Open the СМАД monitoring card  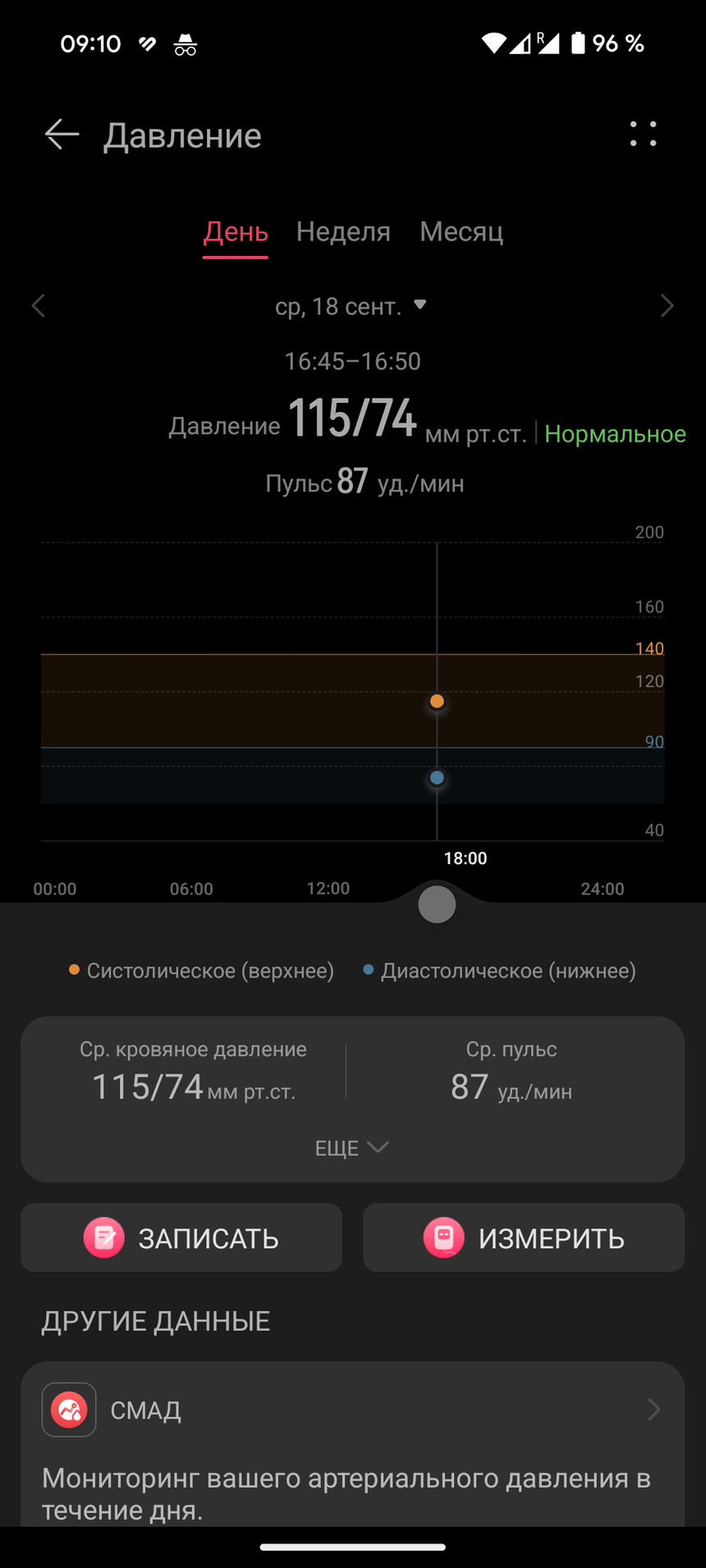pyautogui.click(x=352, y=1410)
